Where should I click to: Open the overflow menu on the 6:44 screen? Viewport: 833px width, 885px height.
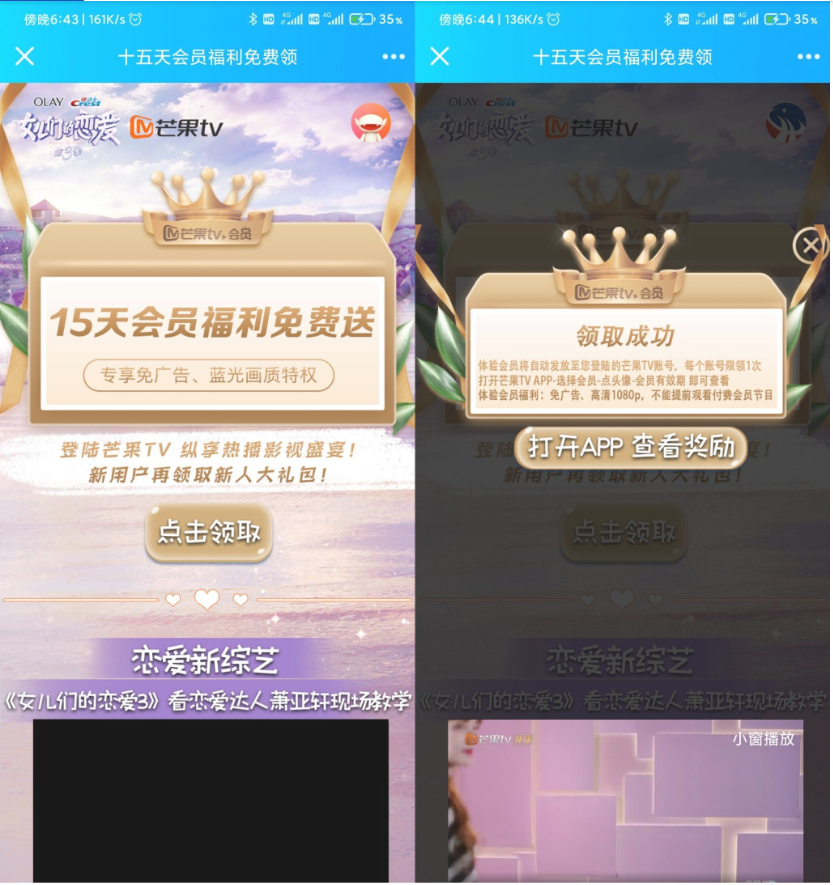808,57
